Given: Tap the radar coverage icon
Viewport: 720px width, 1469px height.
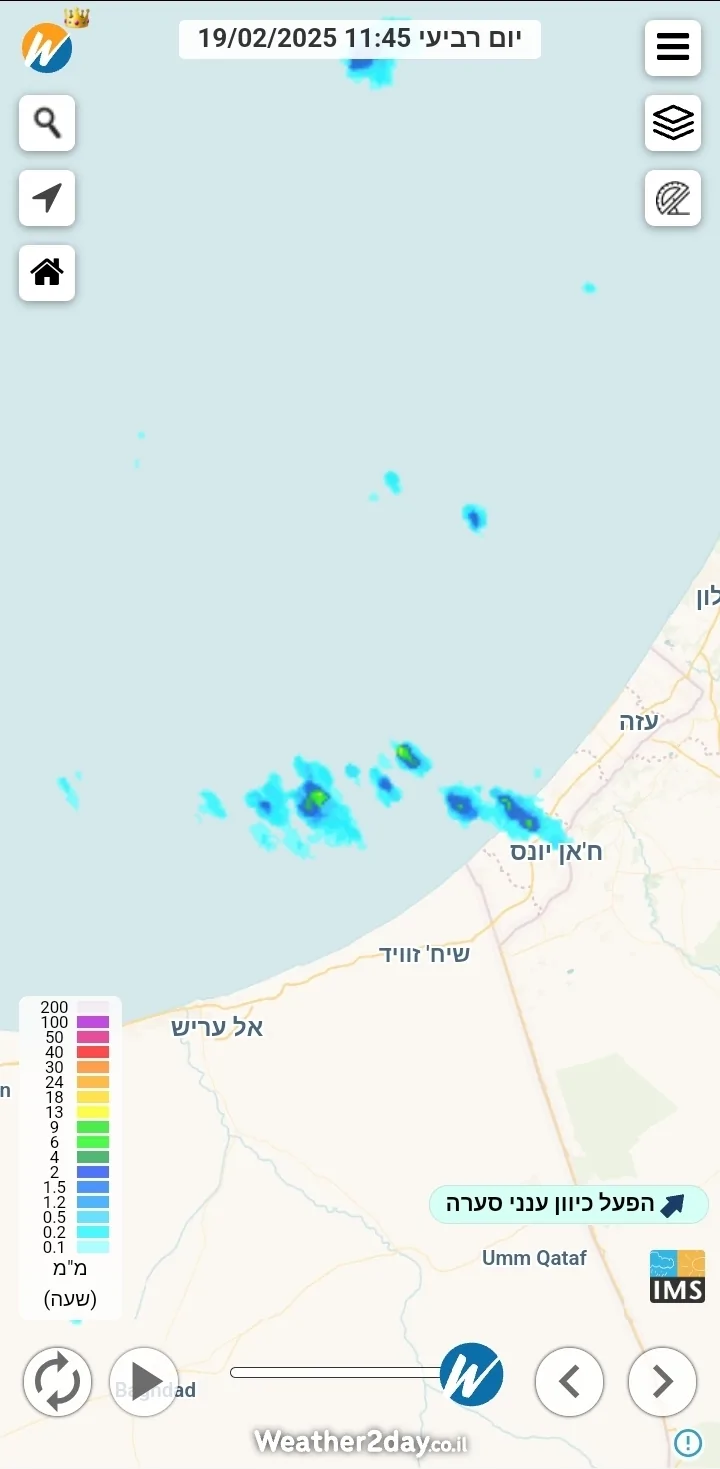Looking at the screenshot, I should pyautogui.click(x=672, y=198).
